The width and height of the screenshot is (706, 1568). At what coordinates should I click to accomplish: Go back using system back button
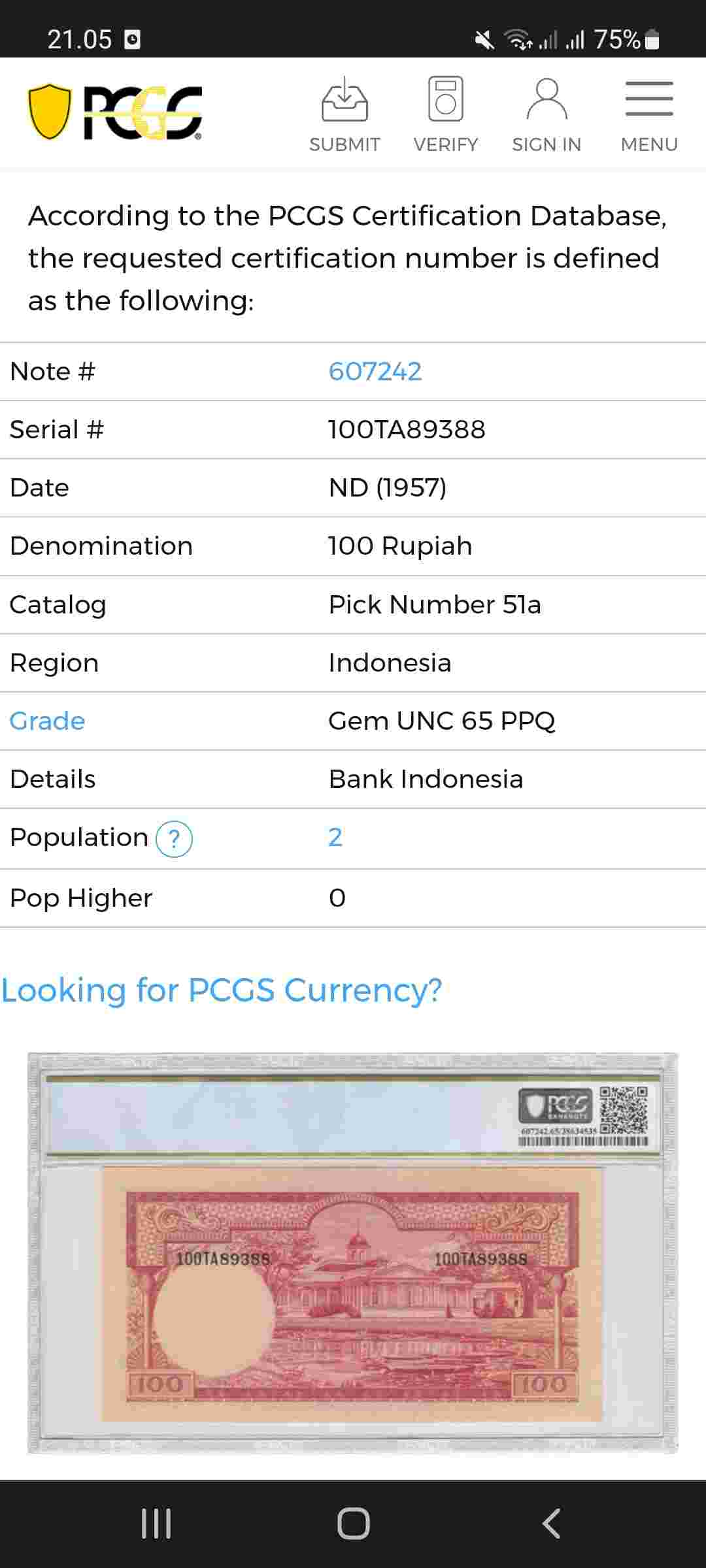pyautogui.click(x=551, y=1524)
